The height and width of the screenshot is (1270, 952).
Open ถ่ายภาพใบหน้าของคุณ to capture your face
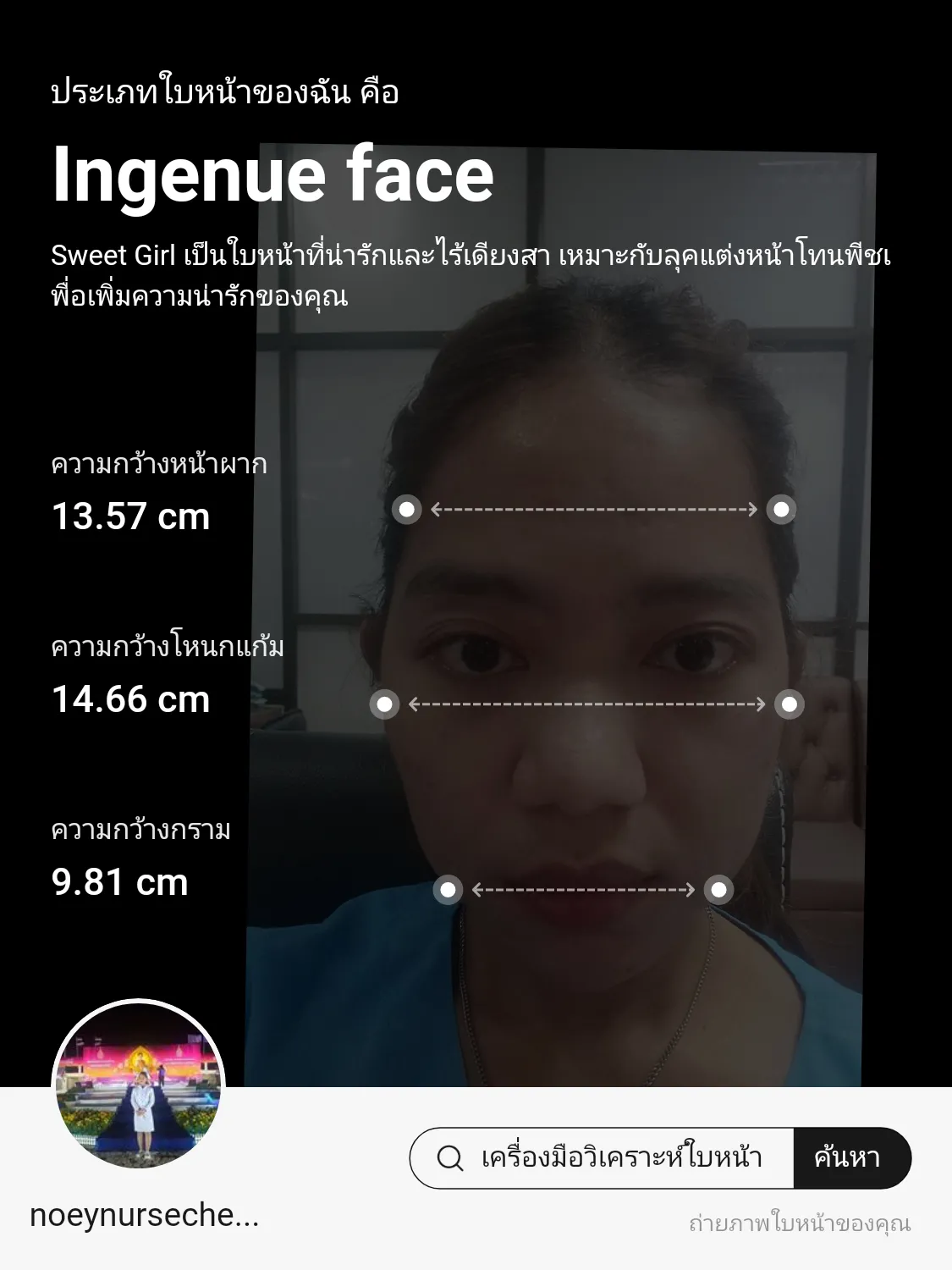point(799,1222)
